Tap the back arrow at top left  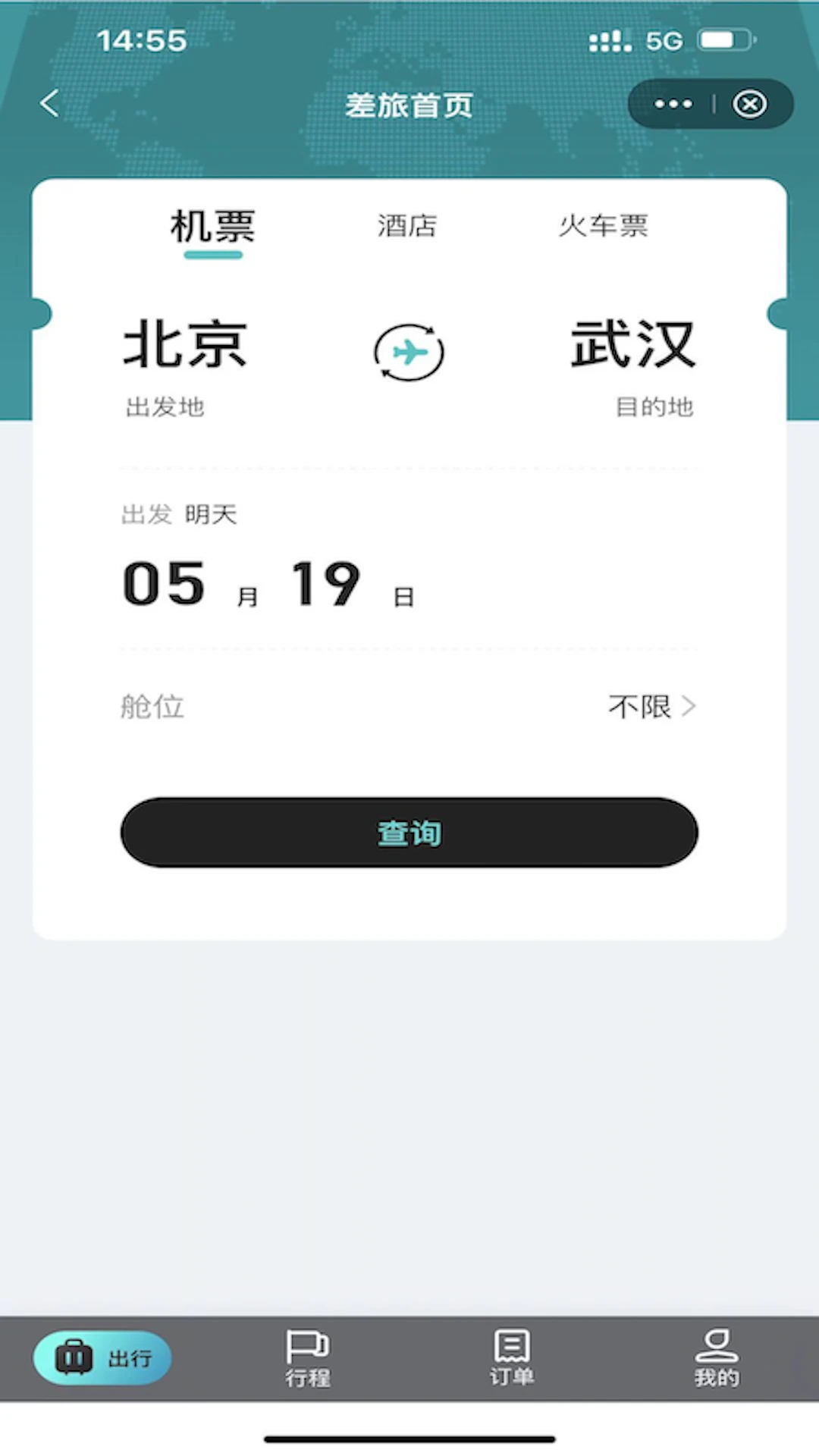tap(49, 102)
